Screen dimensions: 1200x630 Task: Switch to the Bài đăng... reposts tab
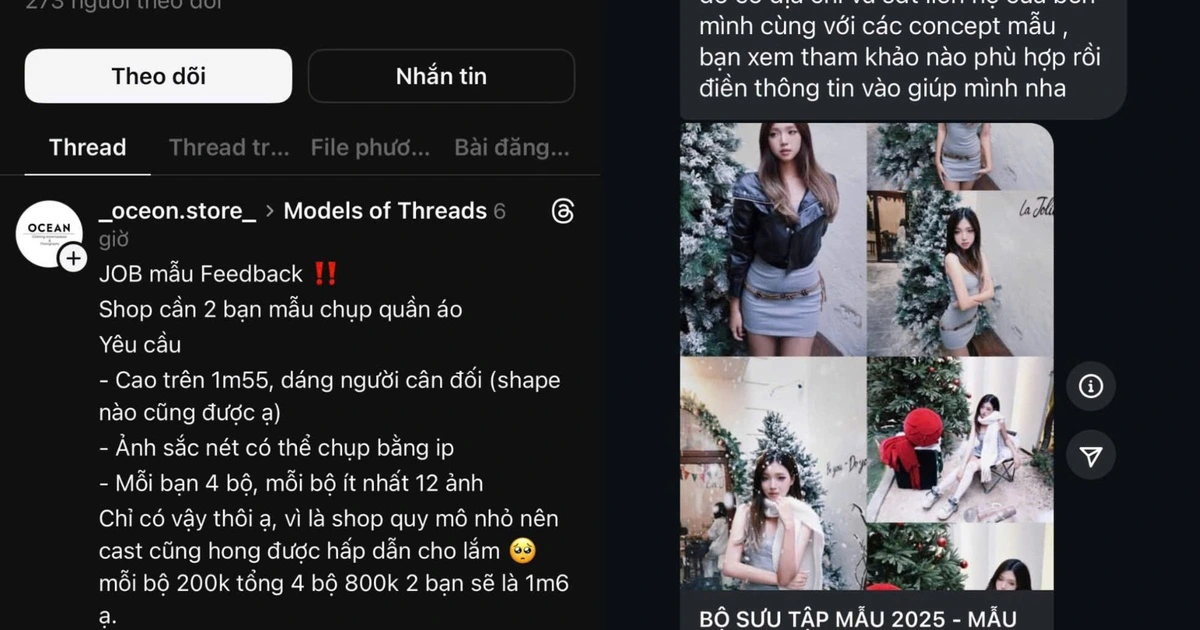pos(511,148)
